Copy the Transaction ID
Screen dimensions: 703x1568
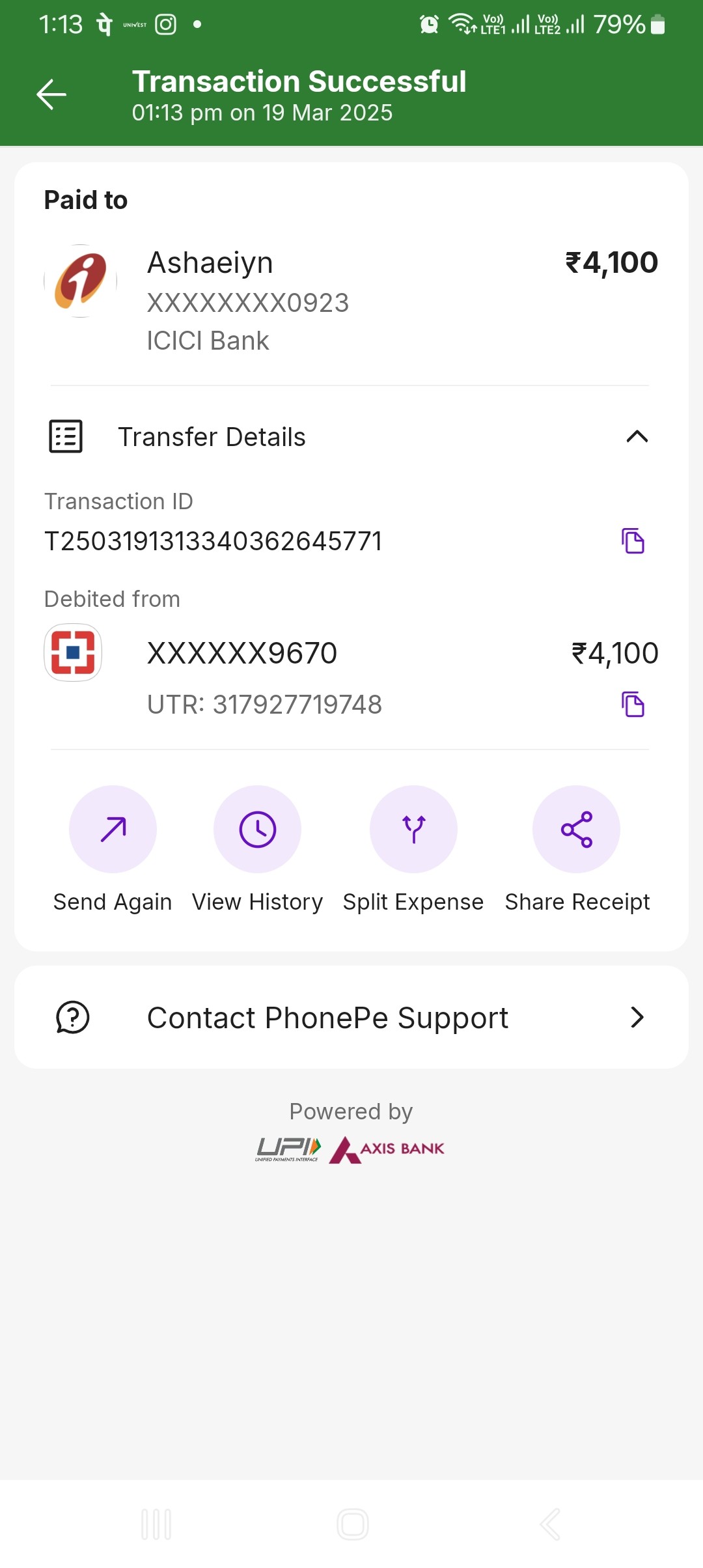[x=633, y=541]
